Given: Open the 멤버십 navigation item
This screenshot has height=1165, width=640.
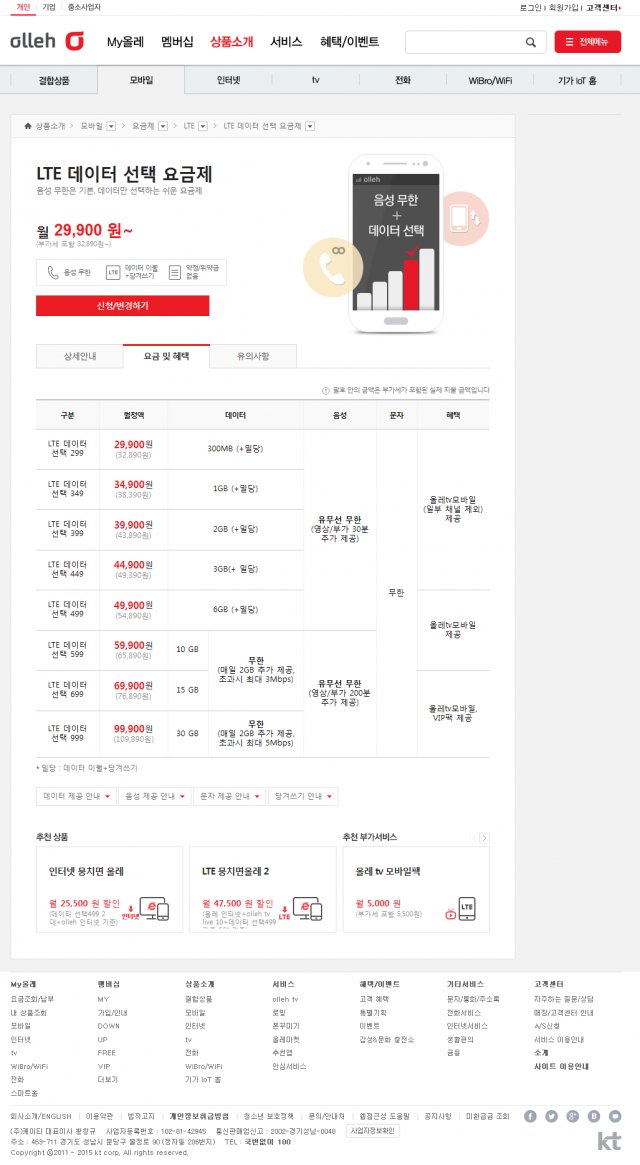Looking at the screenshot, I should 178,42.
